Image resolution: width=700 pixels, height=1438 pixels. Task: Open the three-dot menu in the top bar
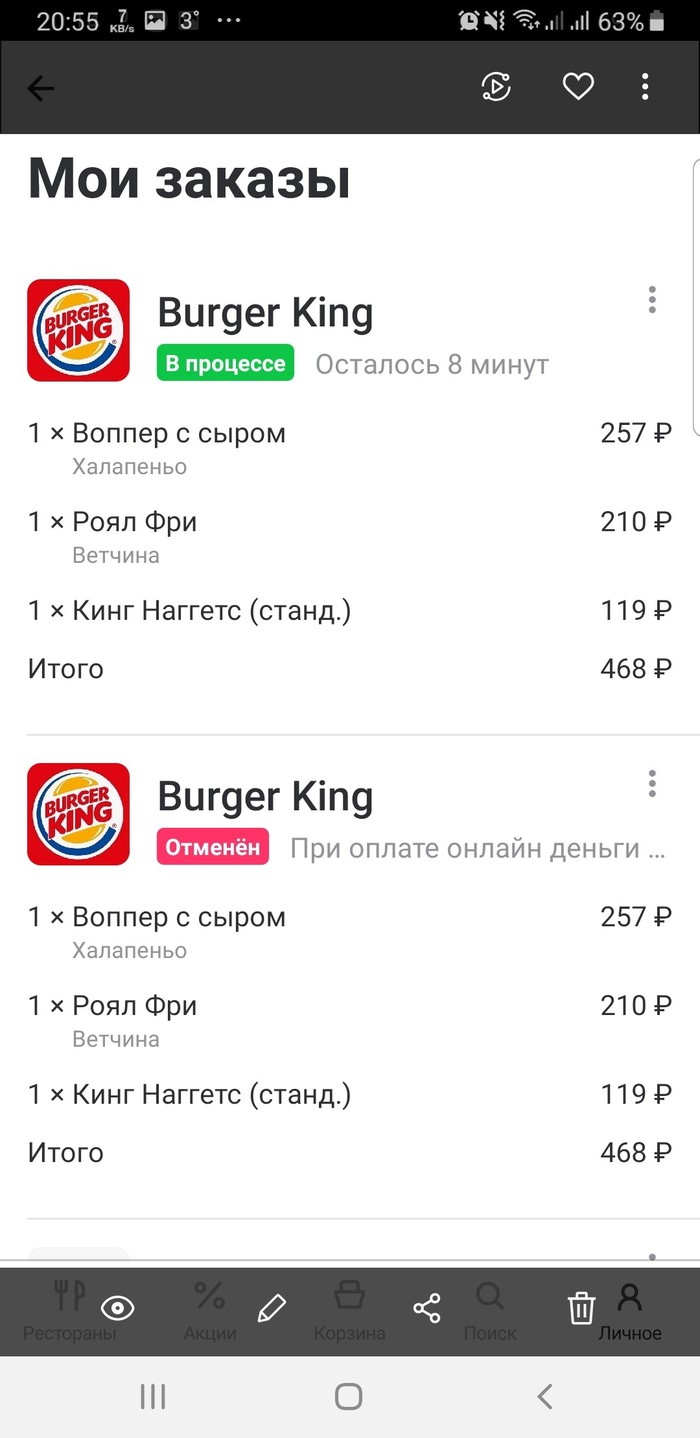click(645, 87)
